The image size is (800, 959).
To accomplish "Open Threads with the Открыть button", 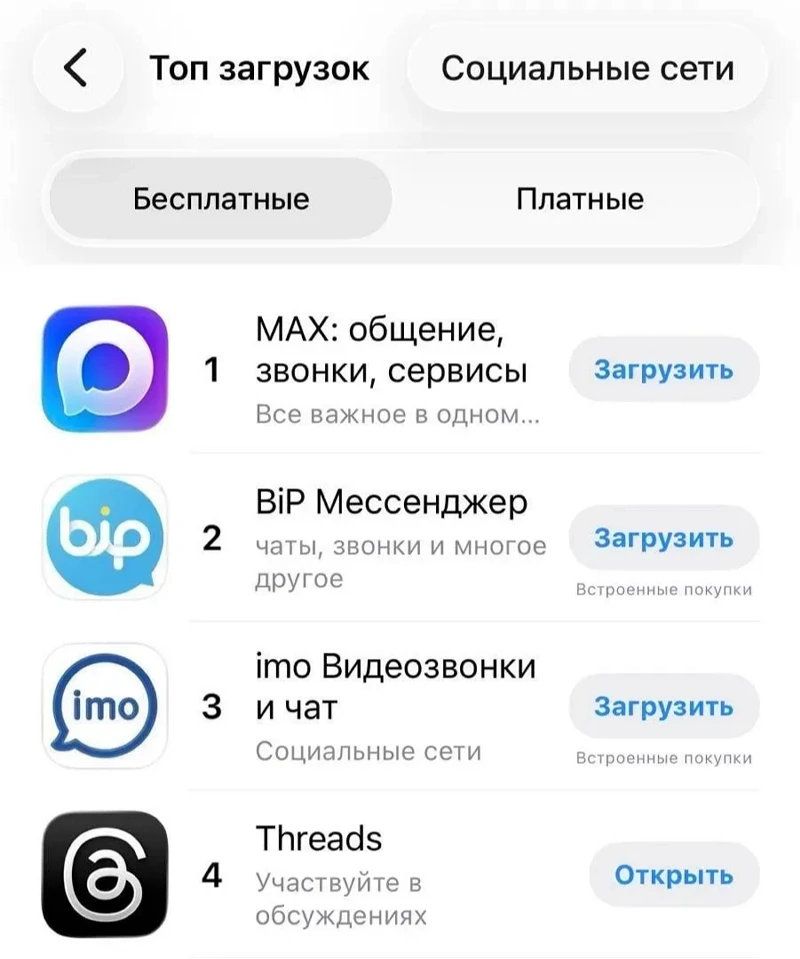I will tap(673, 876).
